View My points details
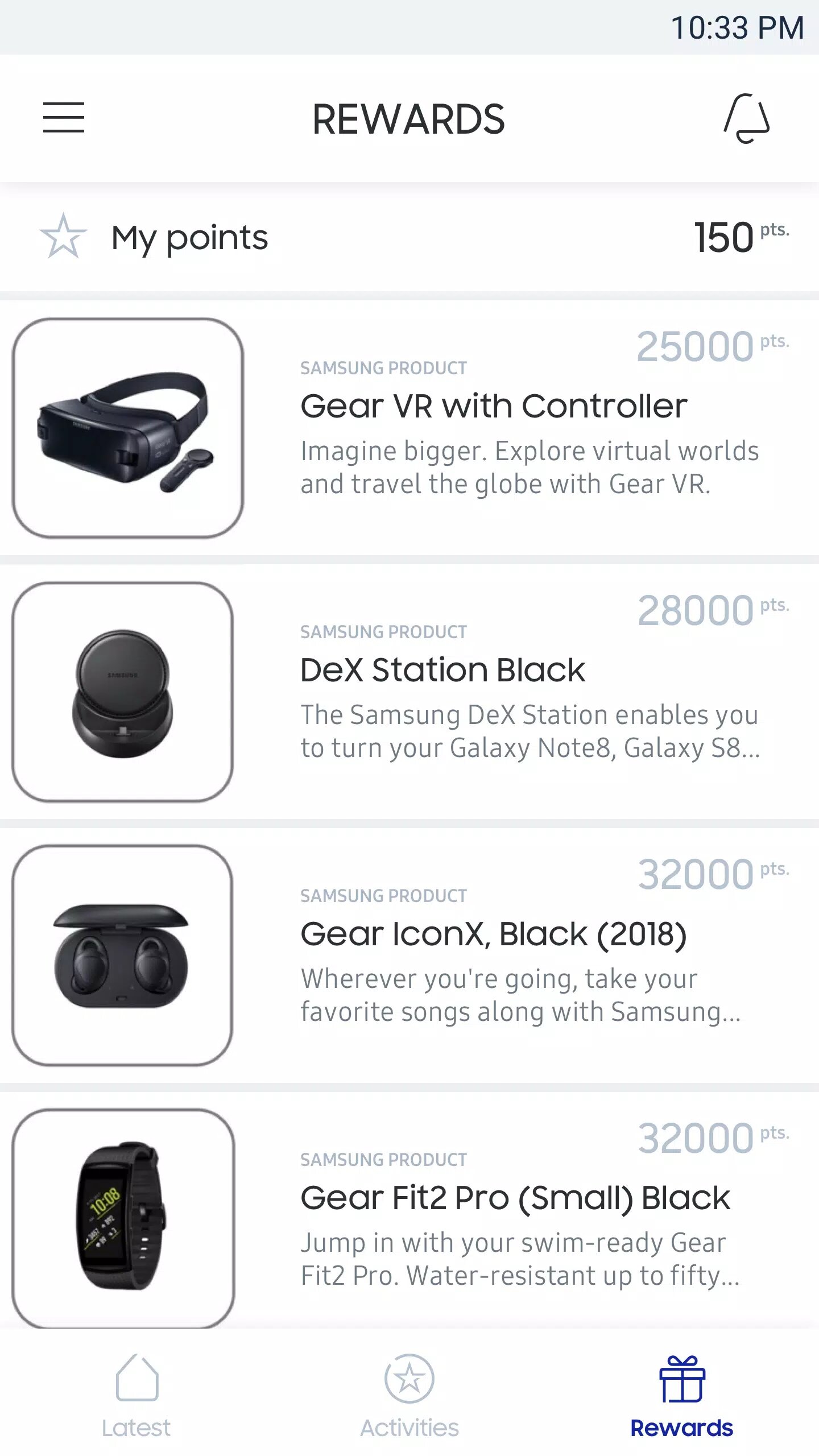The width and height of the screenshot is (819, 1456). tap(409, 237)
